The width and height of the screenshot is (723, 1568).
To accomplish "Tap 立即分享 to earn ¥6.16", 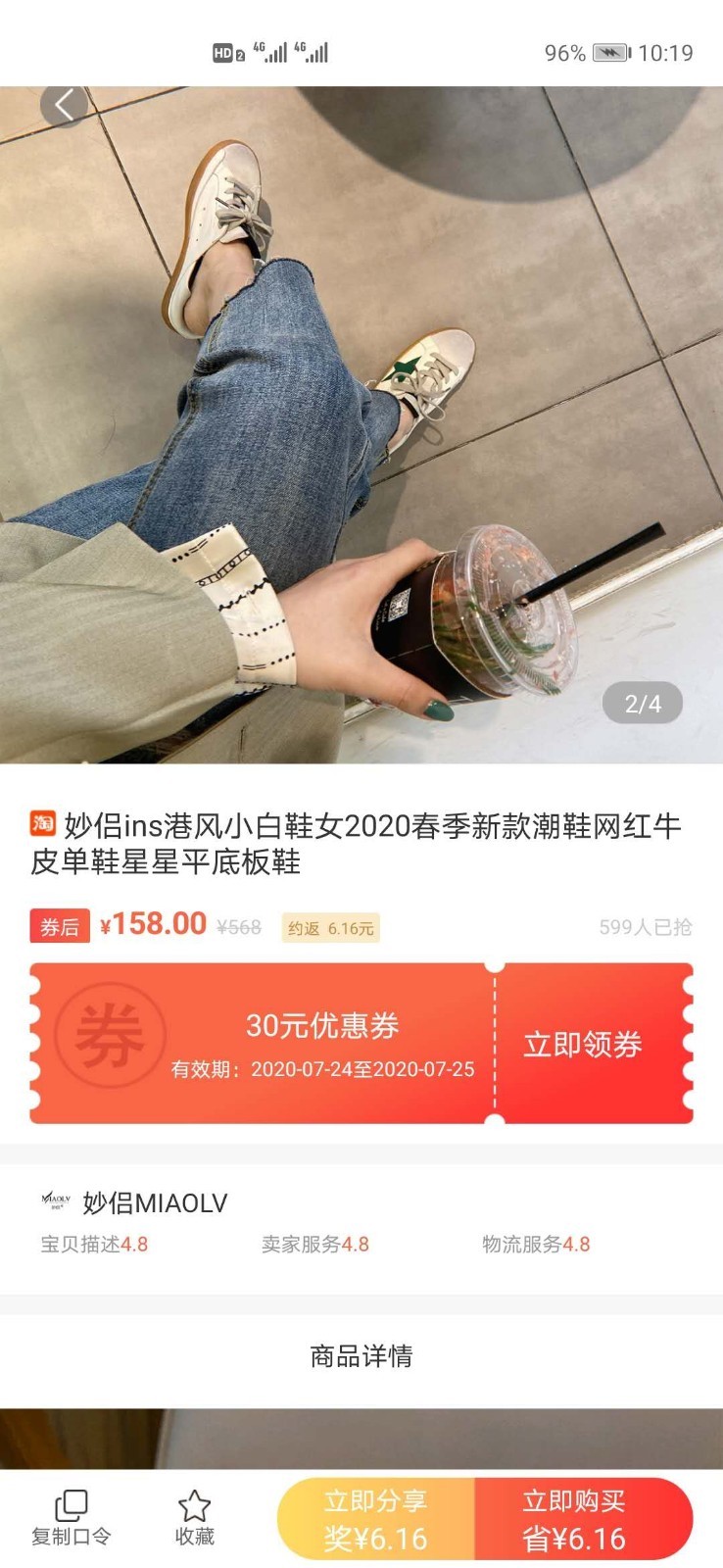I will point(376,1519).
